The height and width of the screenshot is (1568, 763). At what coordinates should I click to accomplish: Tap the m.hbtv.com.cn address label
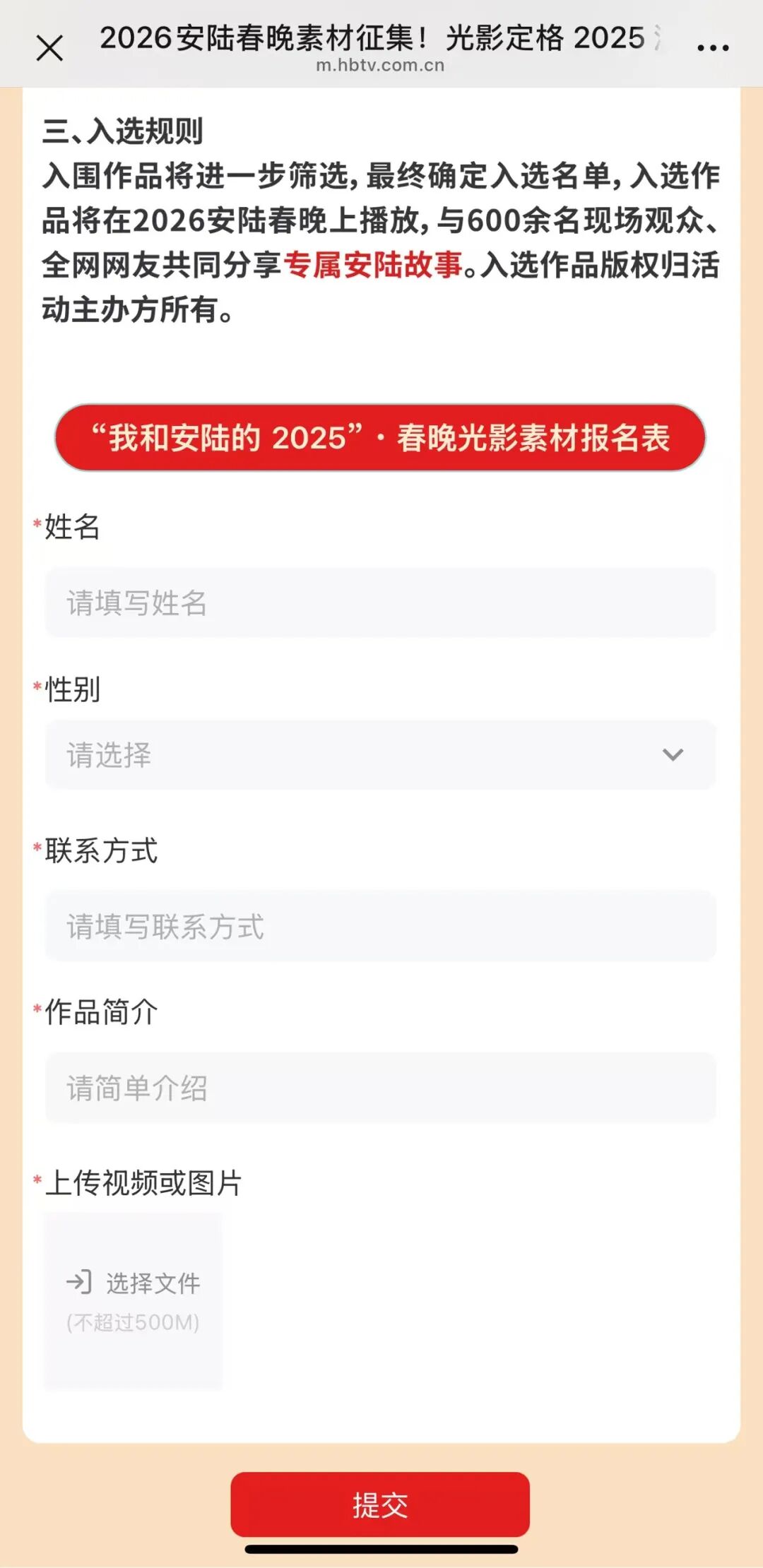[379, 66]
